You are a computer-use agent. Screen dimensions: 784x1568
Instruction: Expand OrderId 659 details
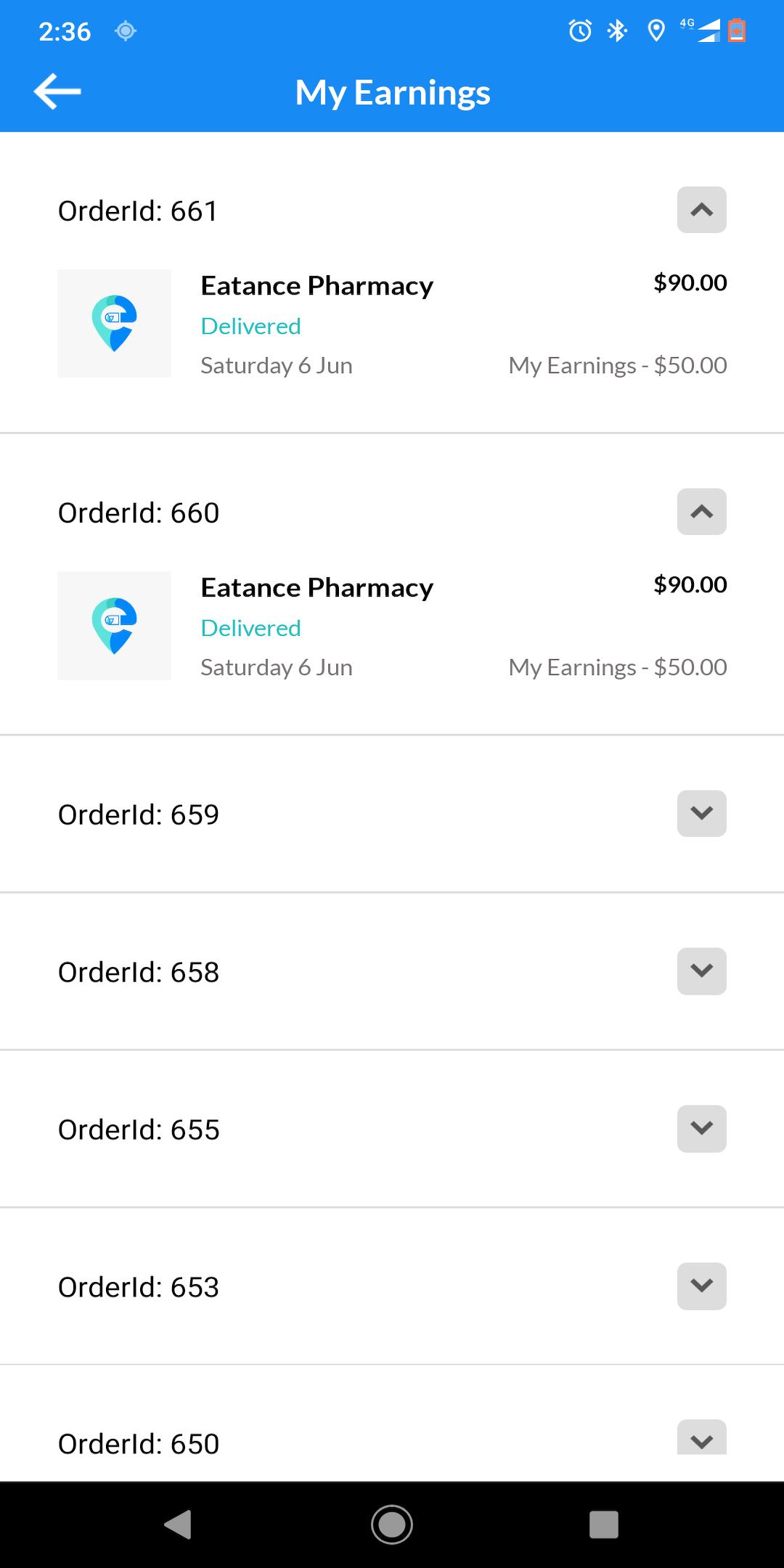[701, 813]
